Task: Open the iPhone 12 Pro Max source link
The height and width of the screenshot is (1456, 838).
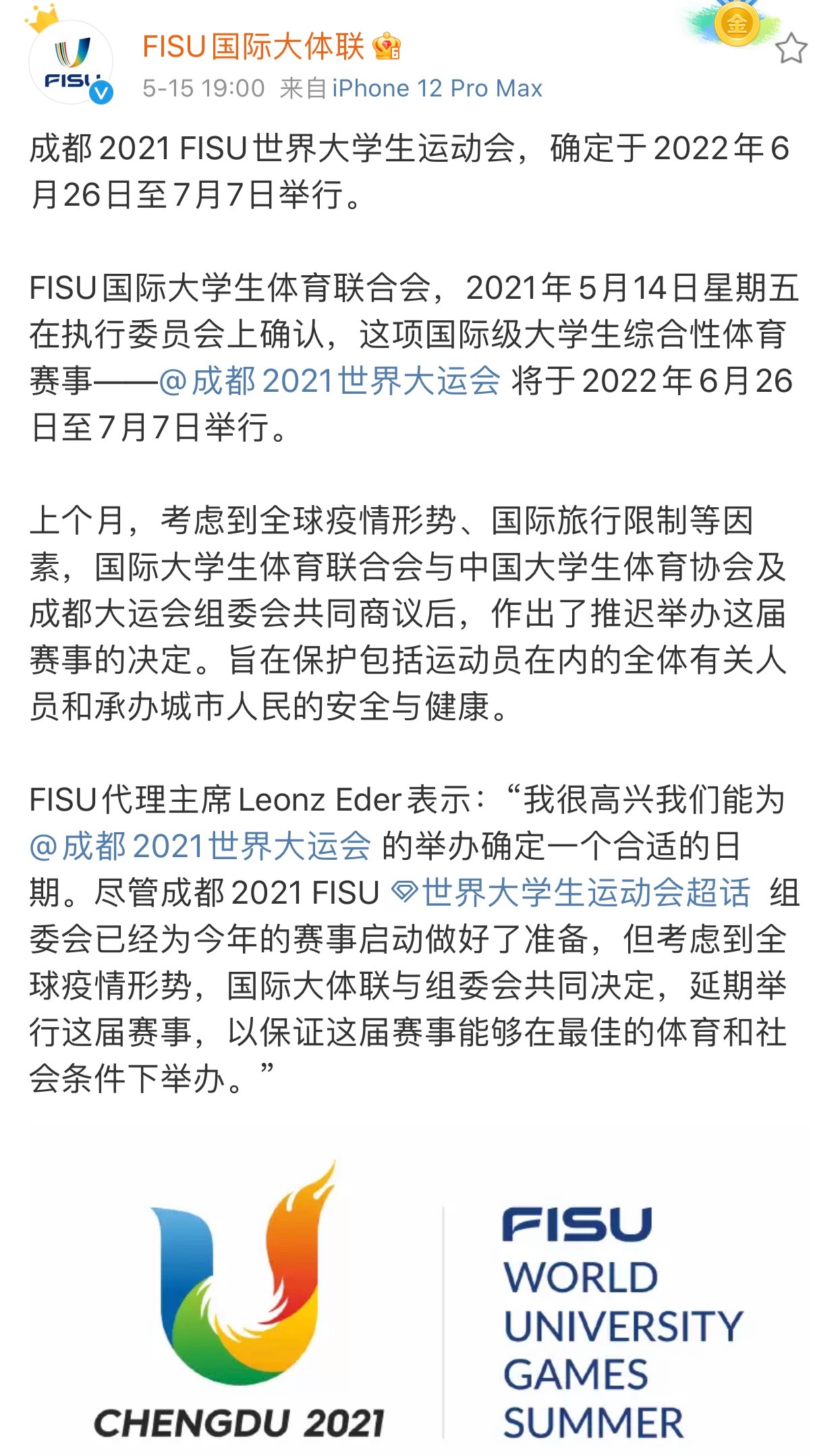Action: pos(437,88)
